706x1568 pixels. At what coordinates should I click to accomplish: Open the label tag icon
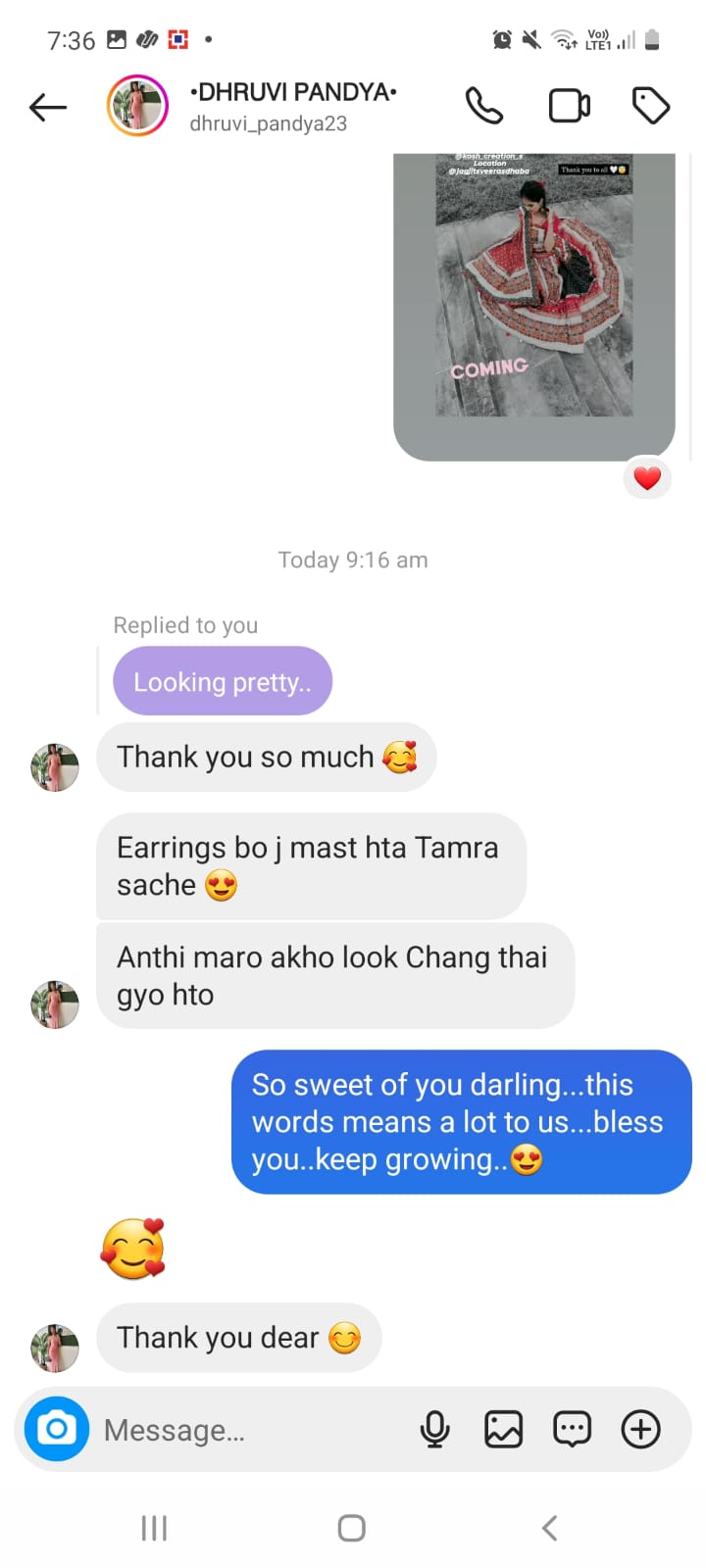pyautogui.click(x=651, y=106)
